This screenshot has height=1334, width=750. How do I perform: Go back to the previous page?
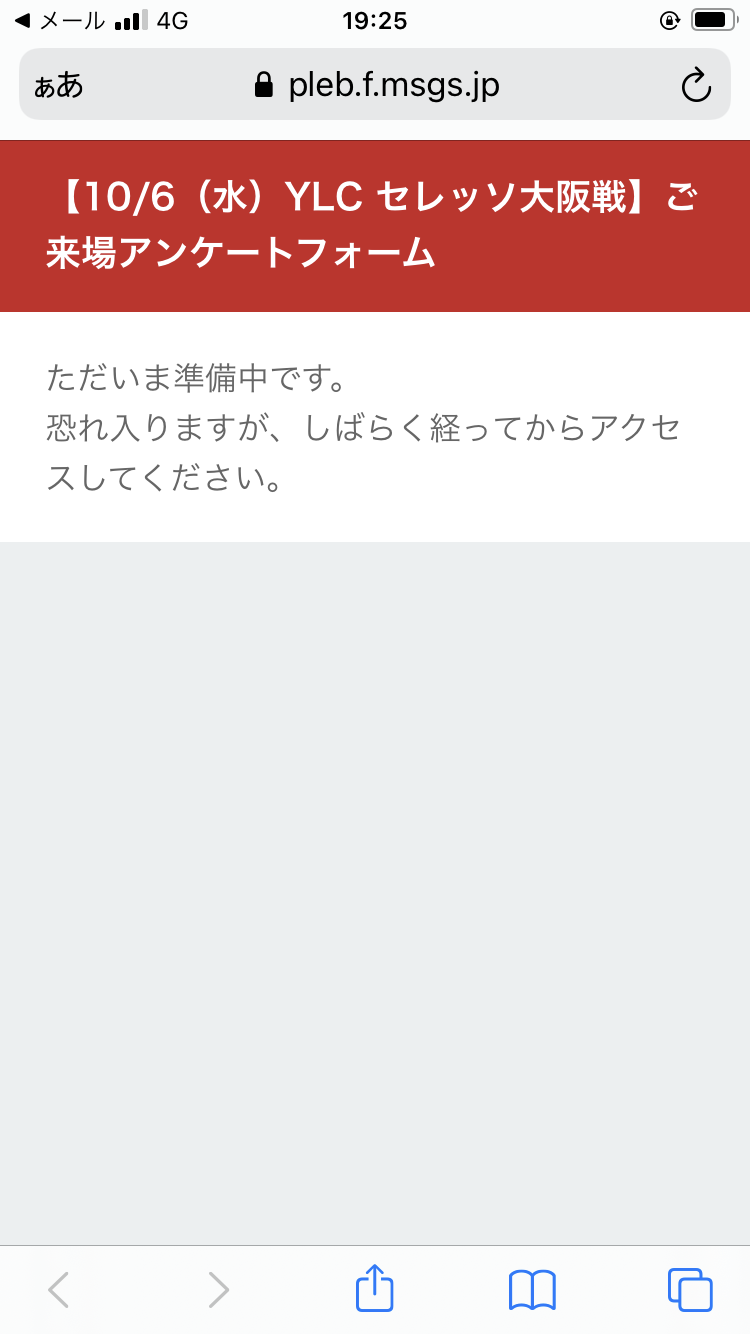coord(59,1290)
